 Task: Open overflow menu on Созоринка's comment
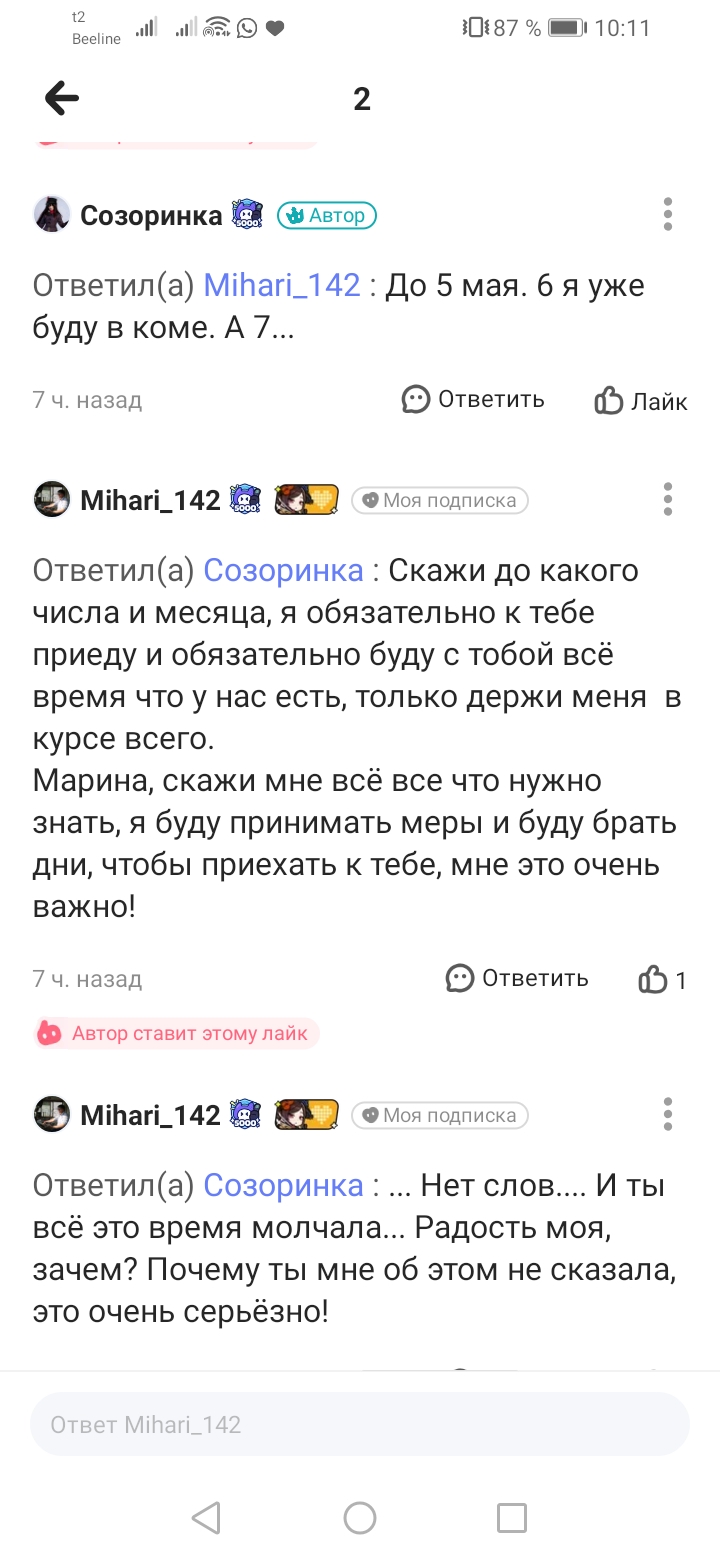(x=668, y=214)
